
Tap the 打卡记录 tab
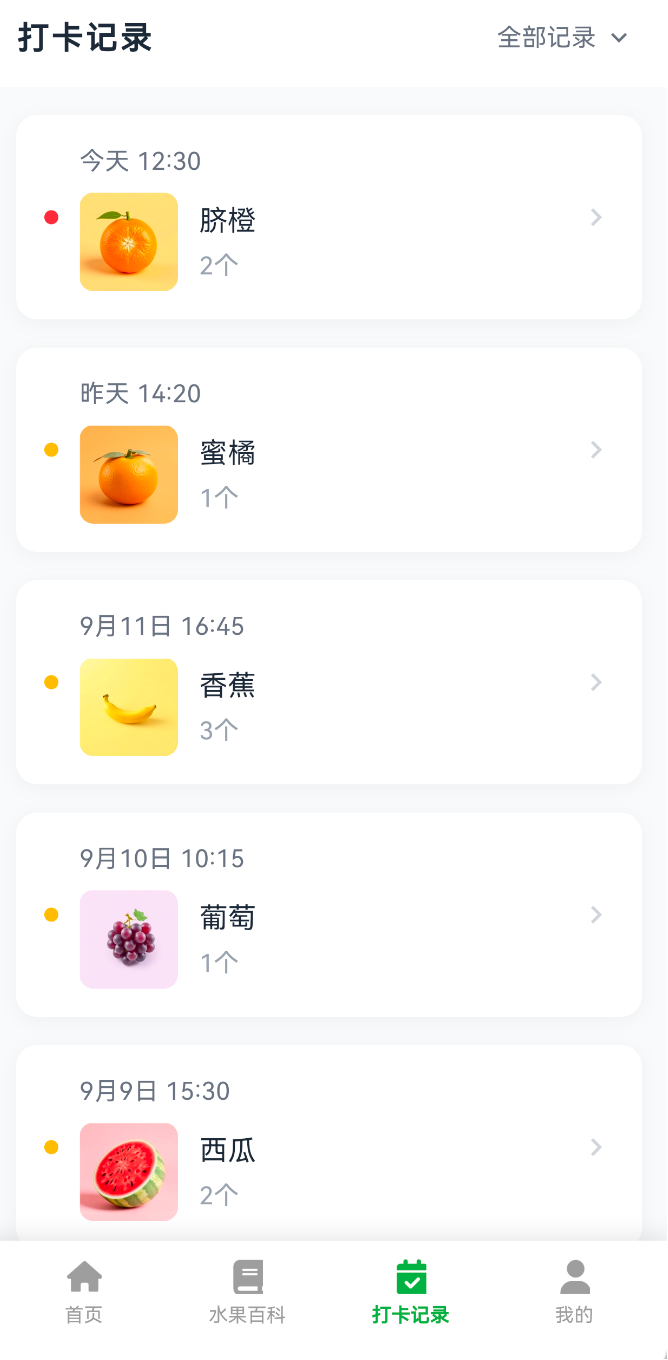coord(411,1292)
